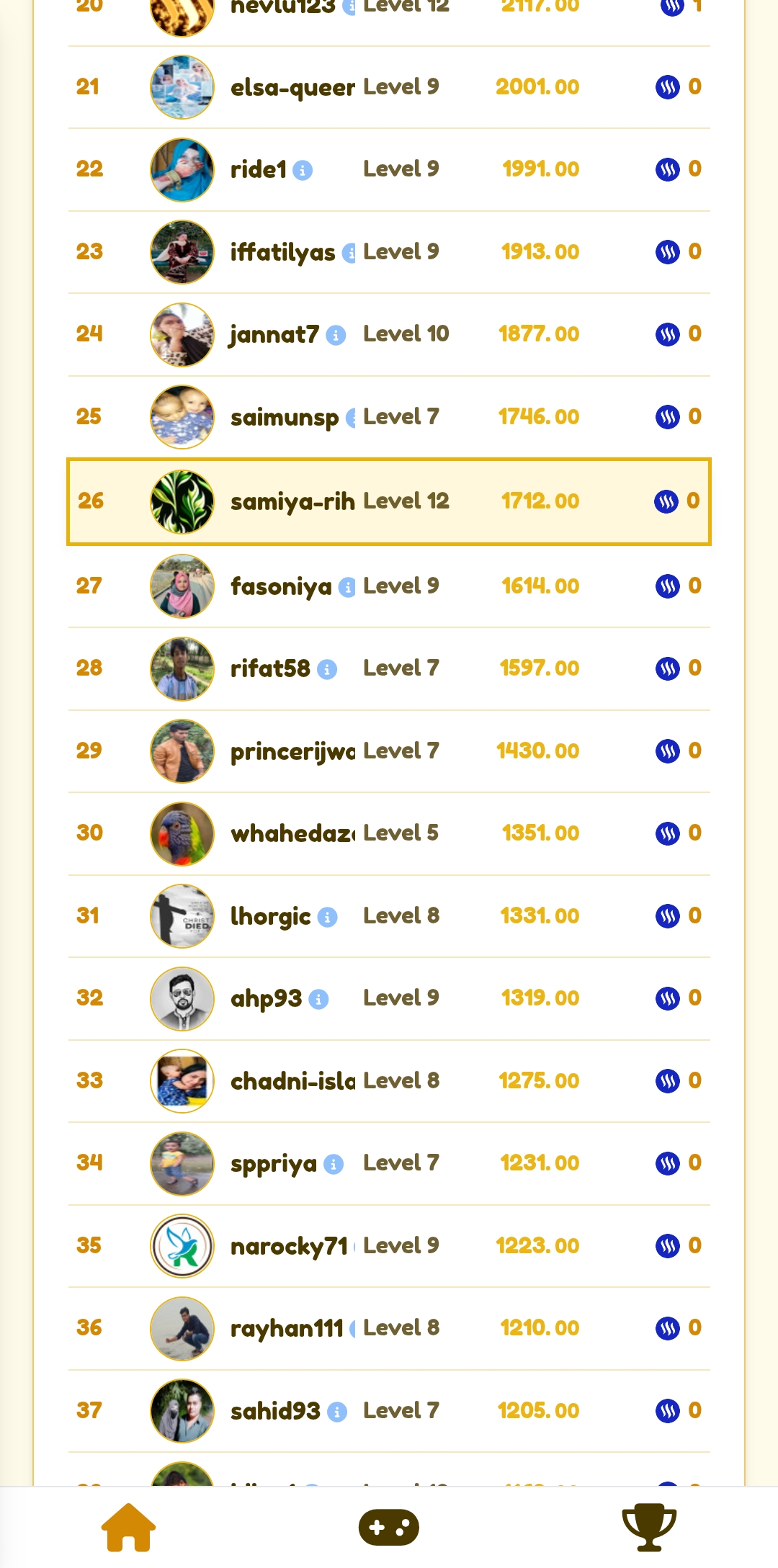View princerijw's rank 29 row
Screen dimensions: 778x1568
(x=389, y=751)
